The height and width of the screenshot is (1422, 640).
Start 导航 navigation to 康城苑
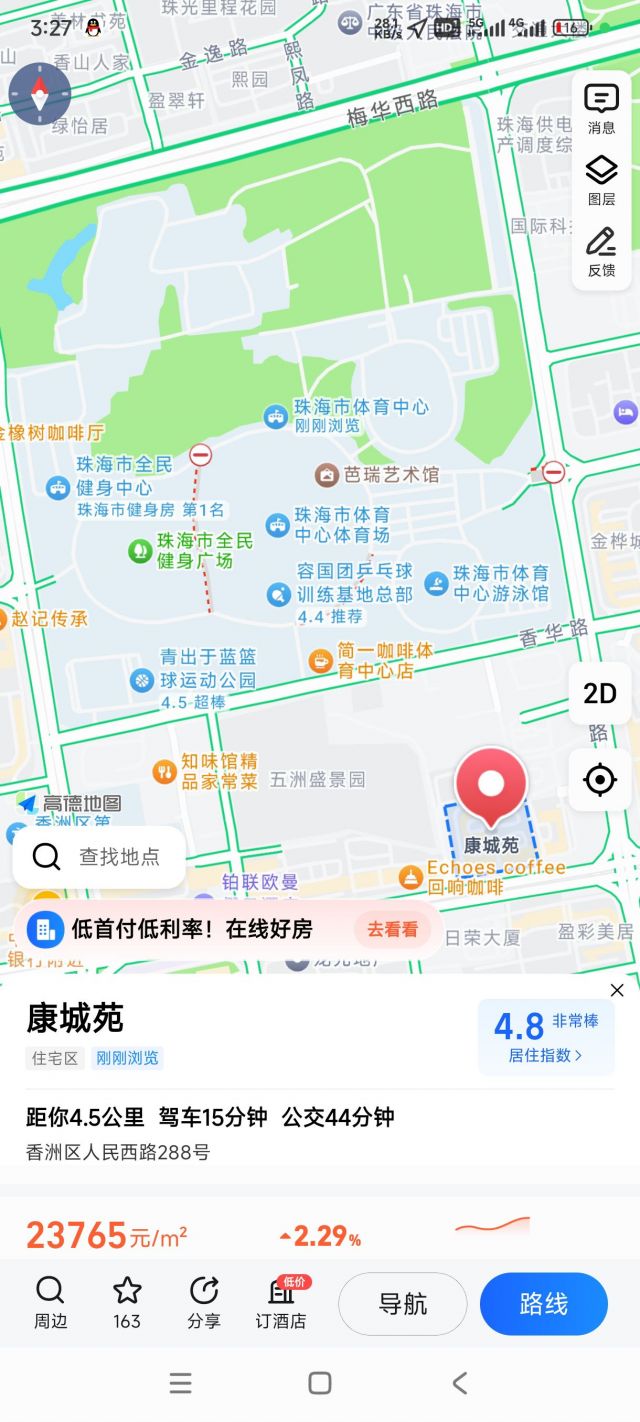(402, 1304)
